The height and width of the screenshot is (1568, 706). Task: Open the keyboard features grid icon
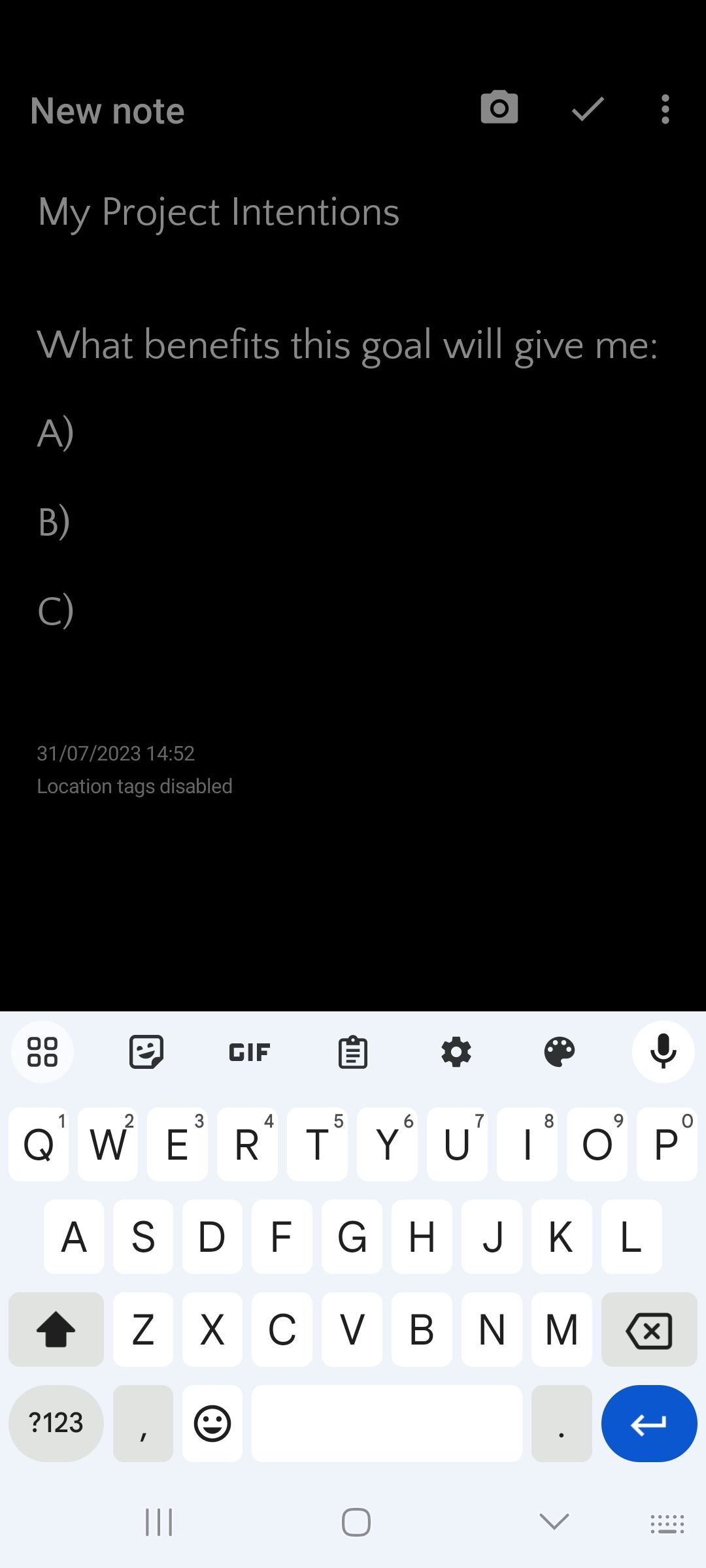click(42, 1051)
